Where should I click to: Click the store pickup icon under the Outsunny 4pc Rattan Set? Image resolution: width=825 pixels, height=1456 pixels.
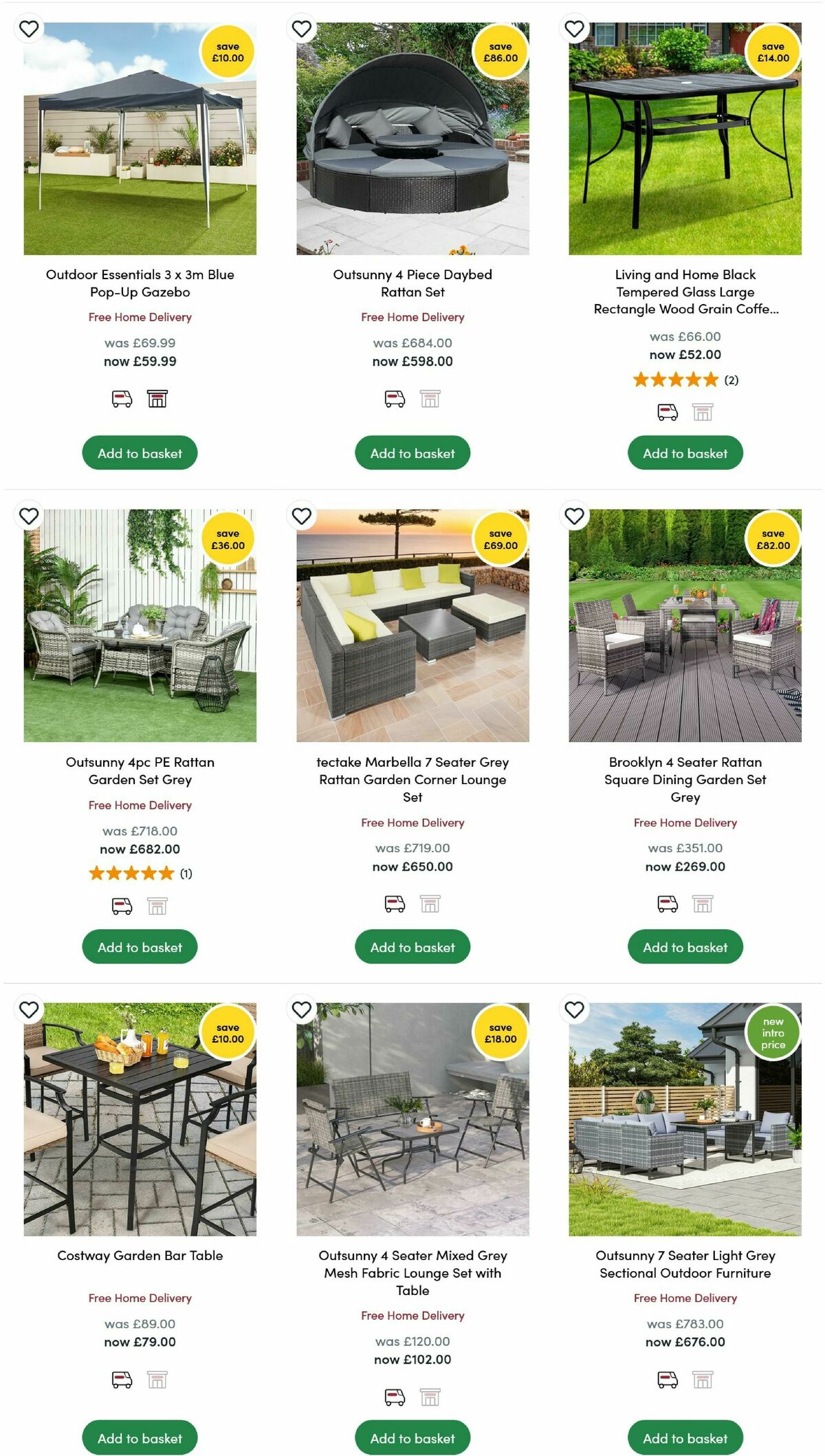click(157, 906)
